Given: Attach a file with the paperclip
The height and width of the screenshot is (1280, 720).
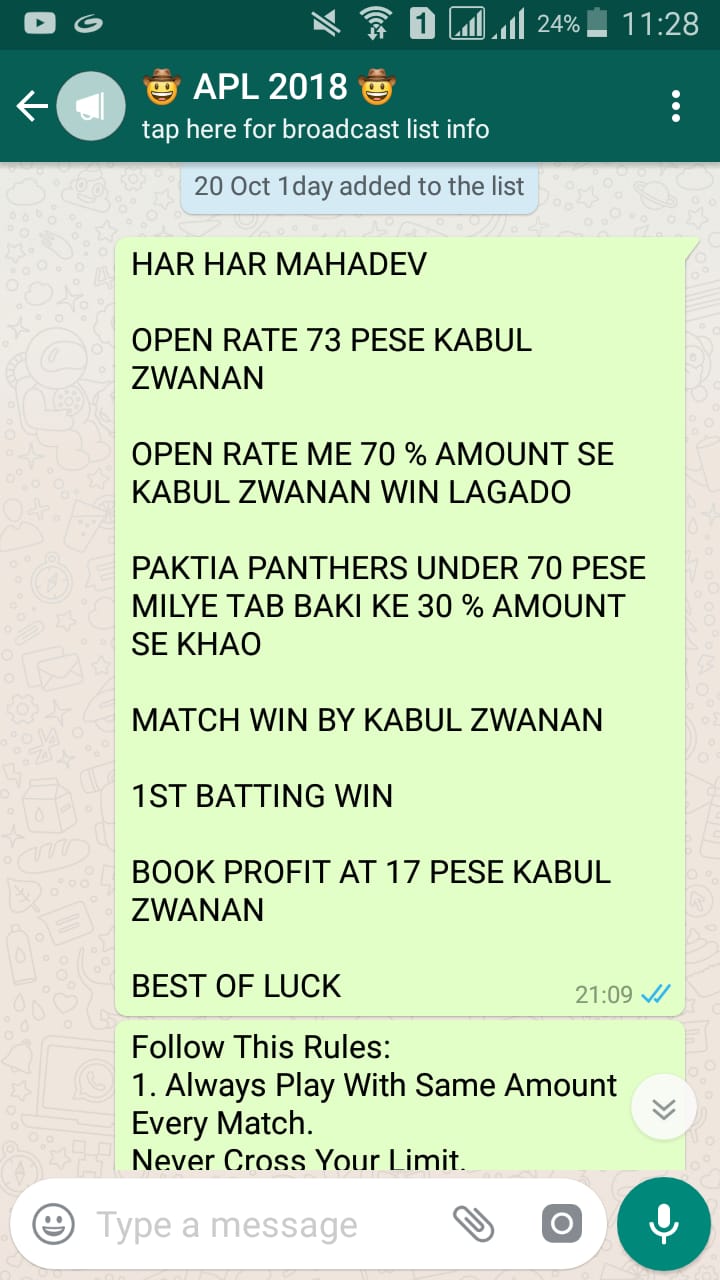Looking at the screenshot, I should [x=473, y=1224].
